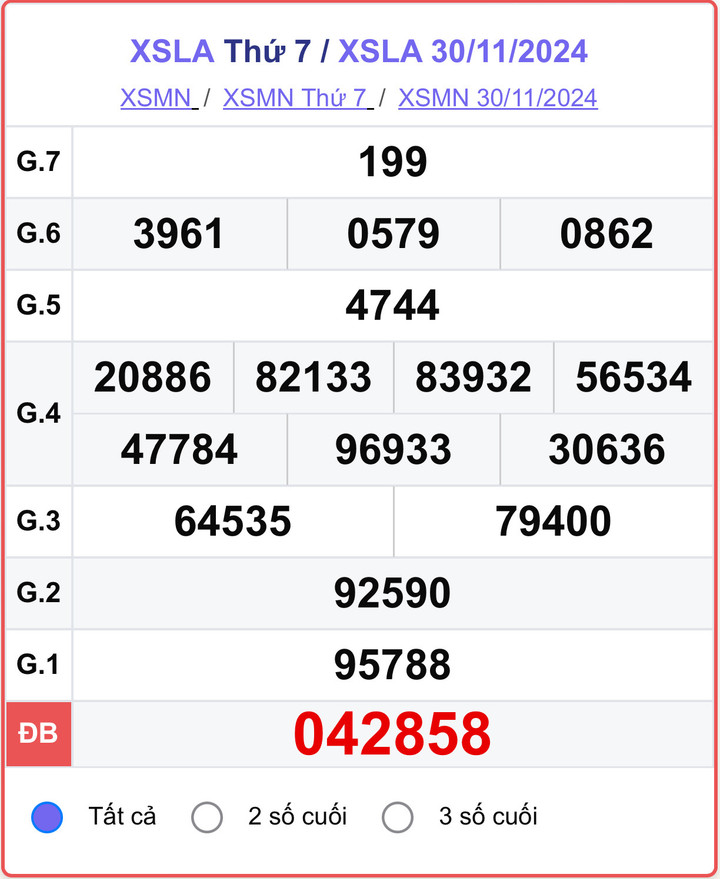Open the "XSMN 30/11/2024" link
The width and height of the screenshot is (720, 879).
pos(496,98)
